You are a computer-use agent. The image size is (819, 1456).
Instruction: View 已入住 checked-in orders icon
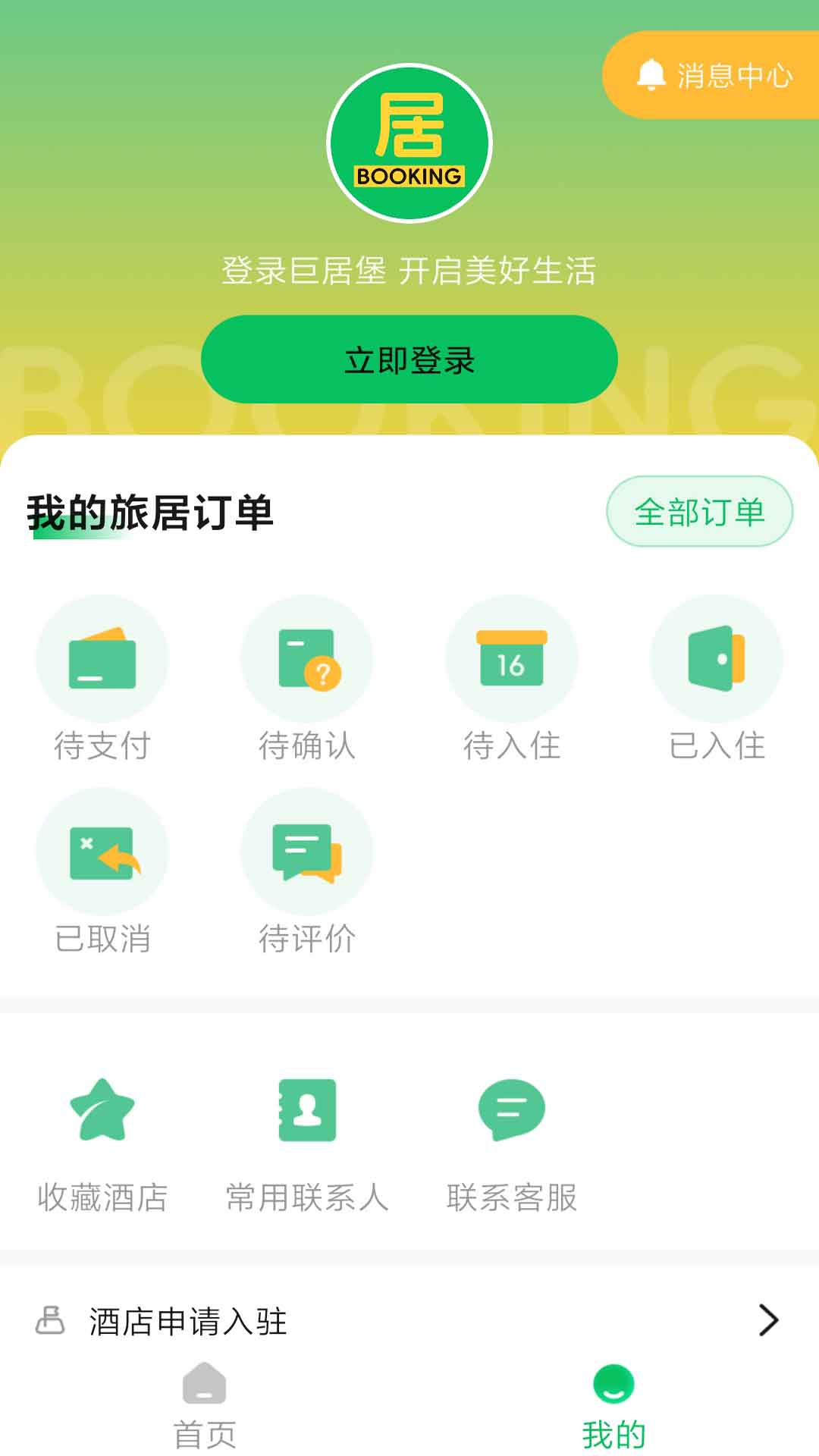click(716, 660)
